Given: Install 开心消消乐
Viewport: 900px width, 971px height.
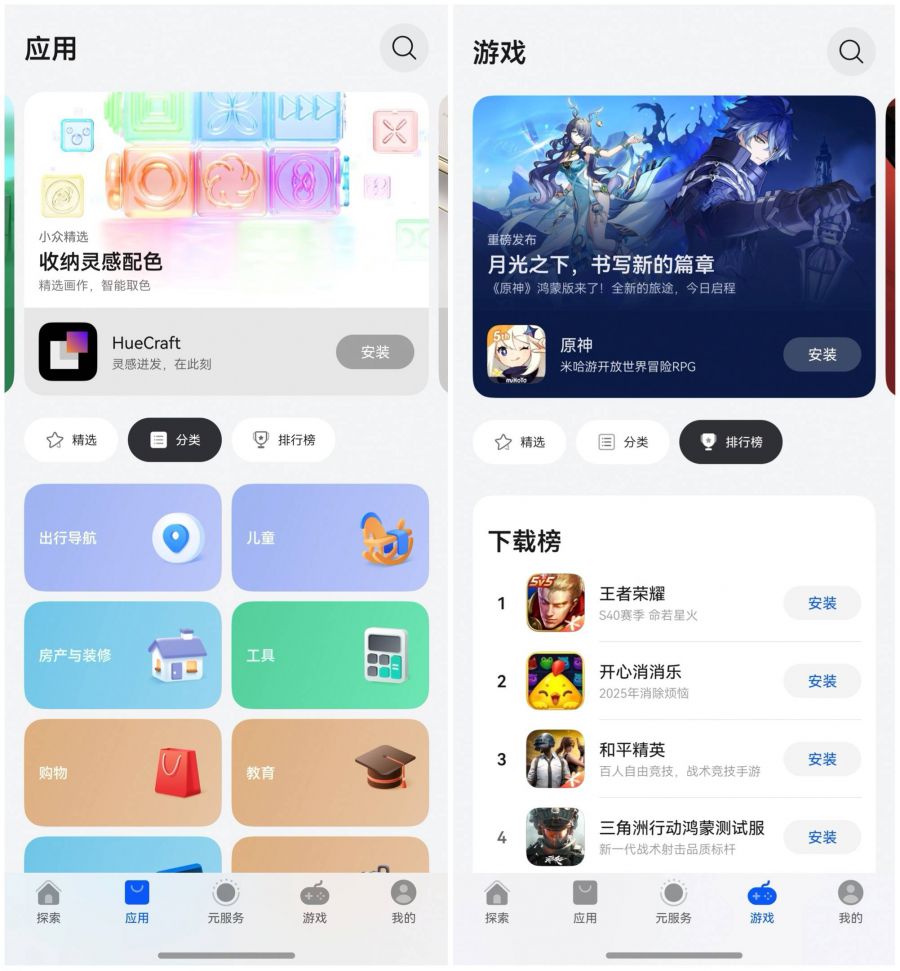Looking at the screenshot, I should (822, 681).
